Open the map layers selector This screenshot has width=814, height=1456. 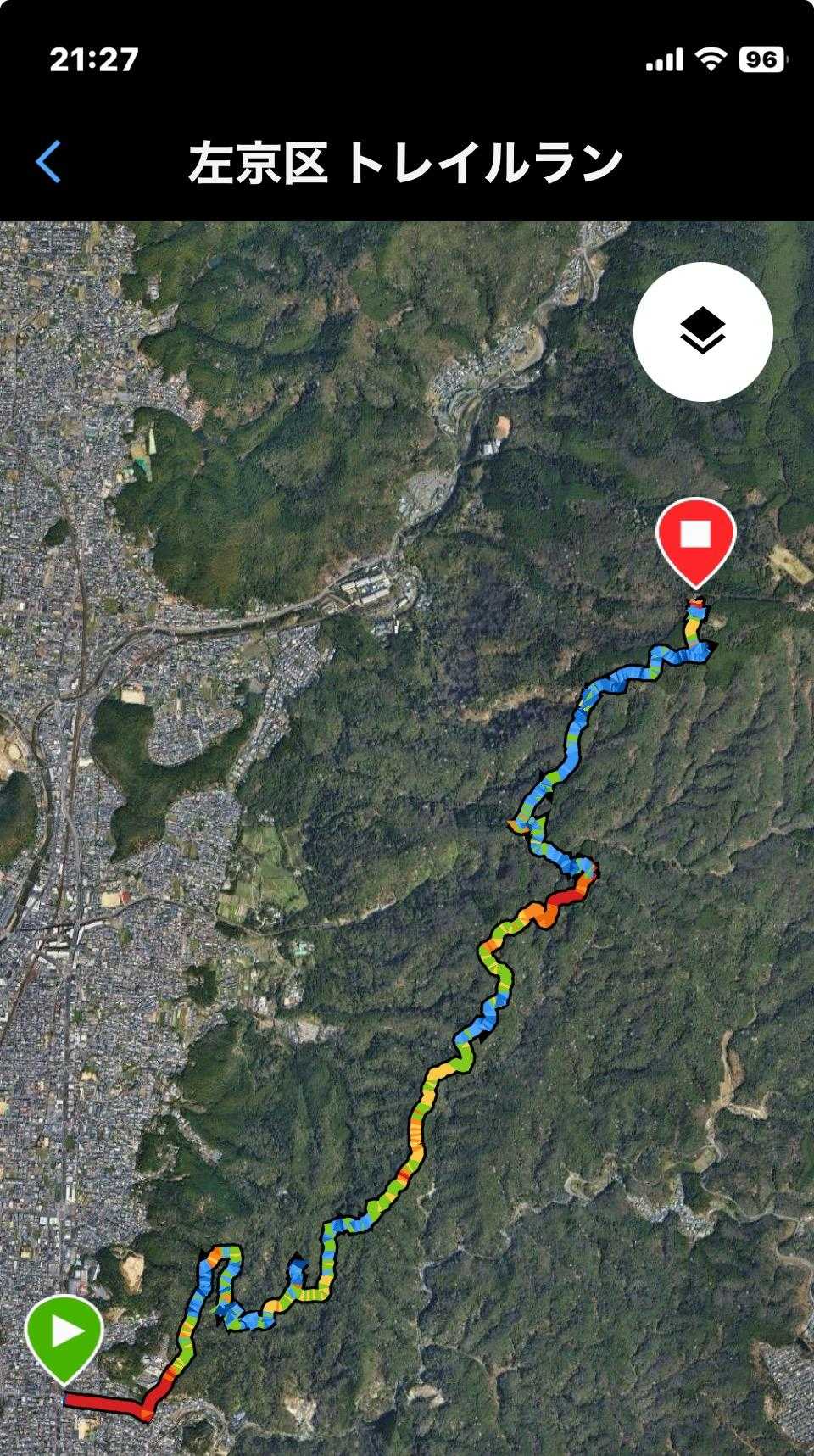[702, 332]
